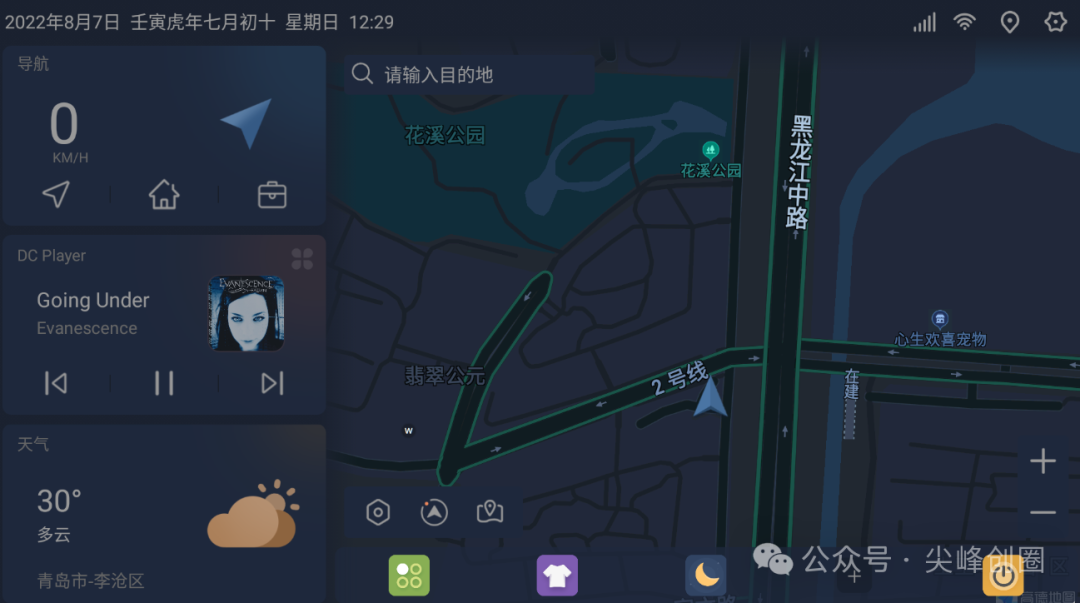
Task: Open the hexagon map settings icon
Action: 378,513
